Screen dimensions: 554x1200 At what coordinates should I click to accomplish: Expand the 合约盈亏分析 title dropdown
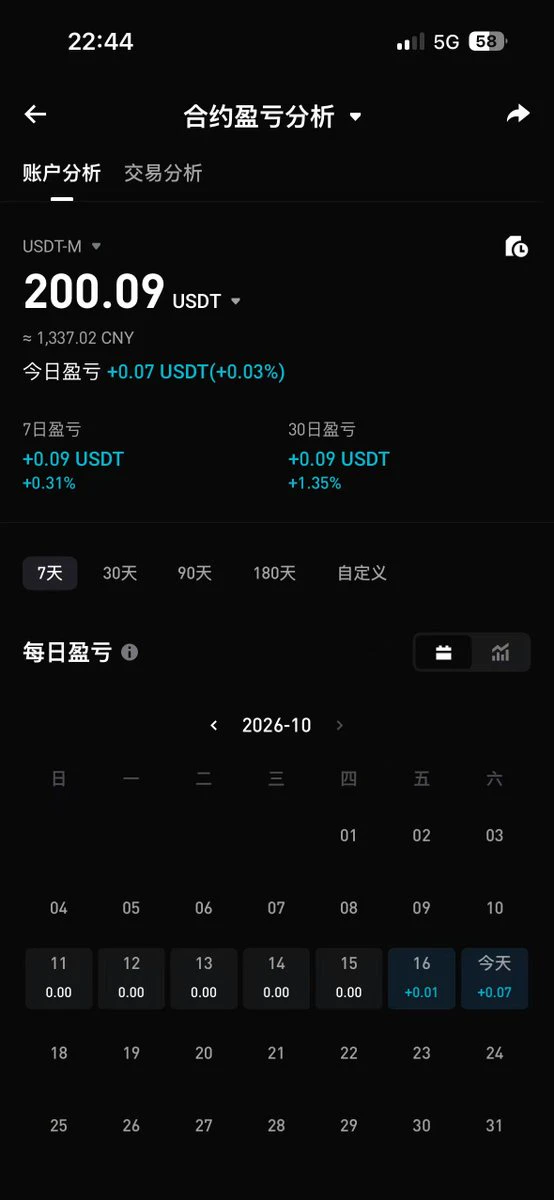(355, 117)
